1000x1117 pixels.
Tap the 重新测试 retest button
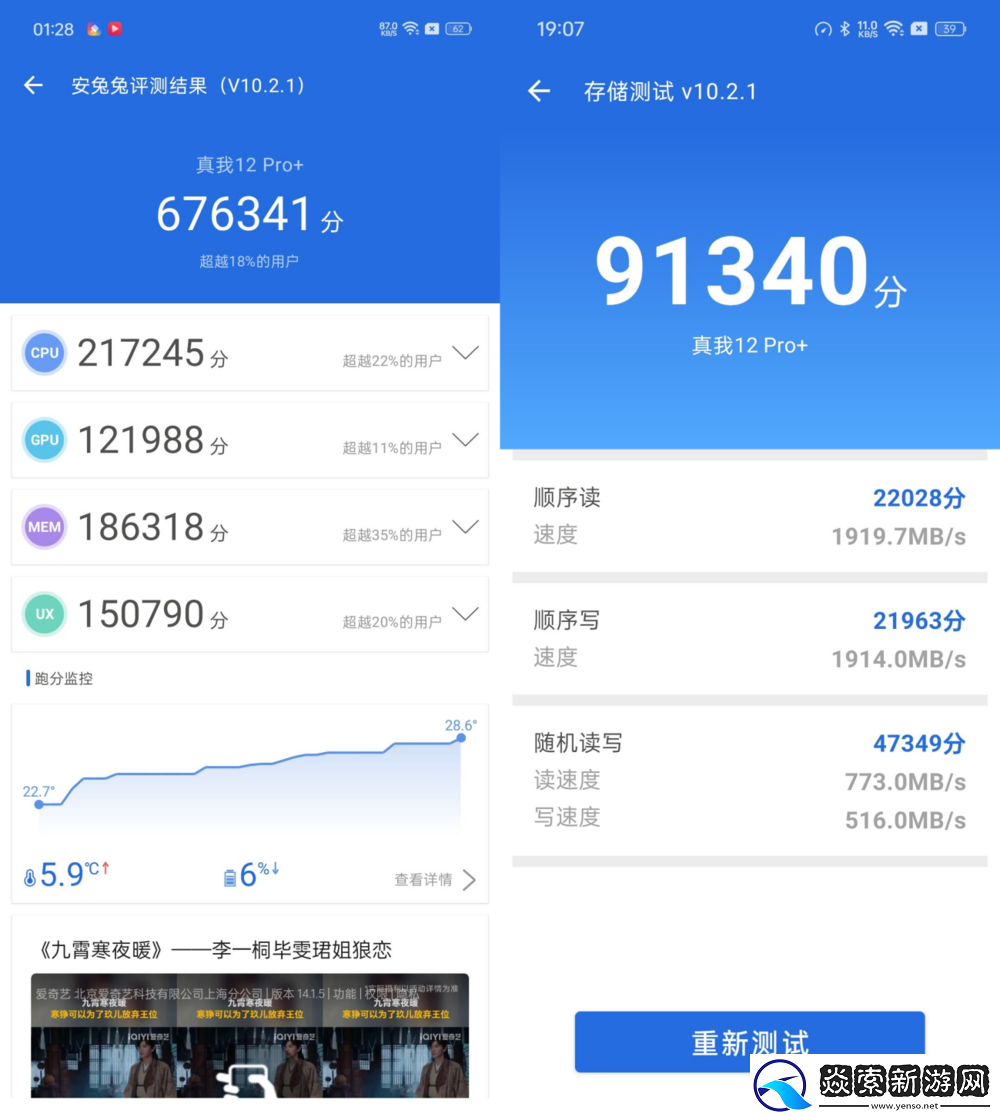[748, 1041]
